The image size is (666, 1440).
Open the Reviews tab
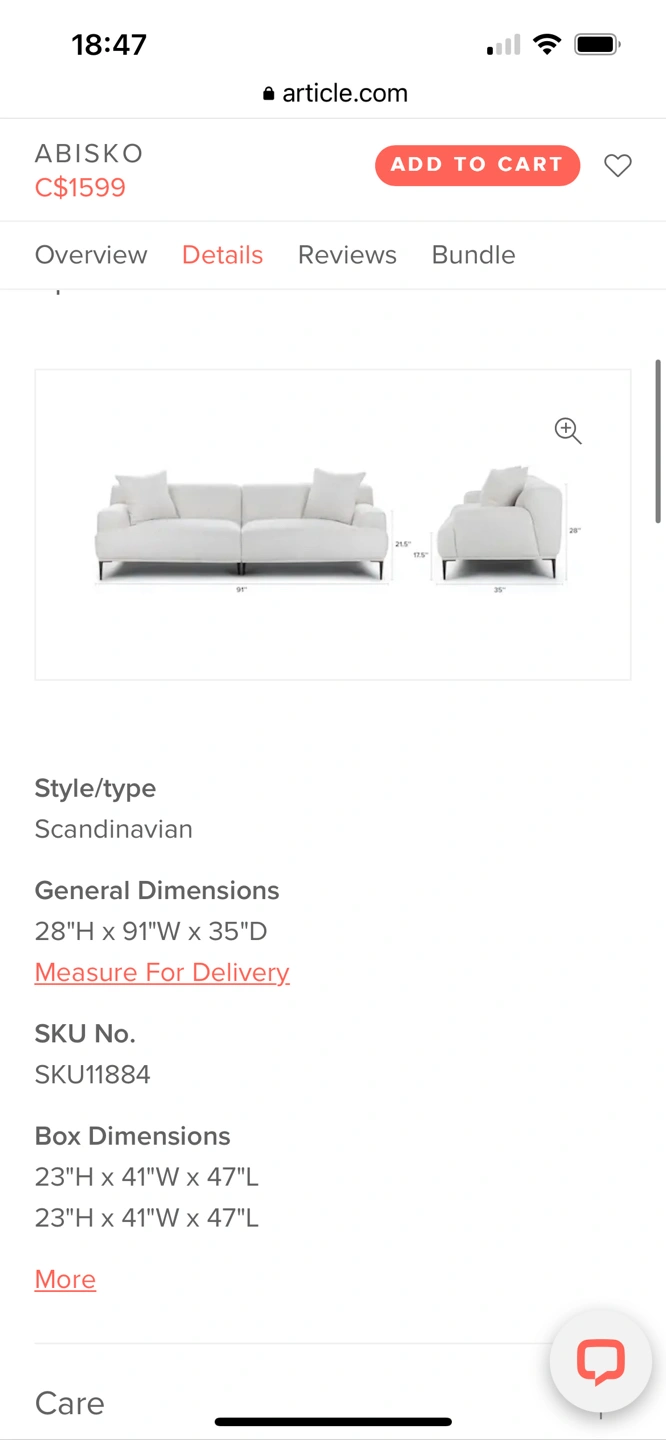click(x=347, y=255)
